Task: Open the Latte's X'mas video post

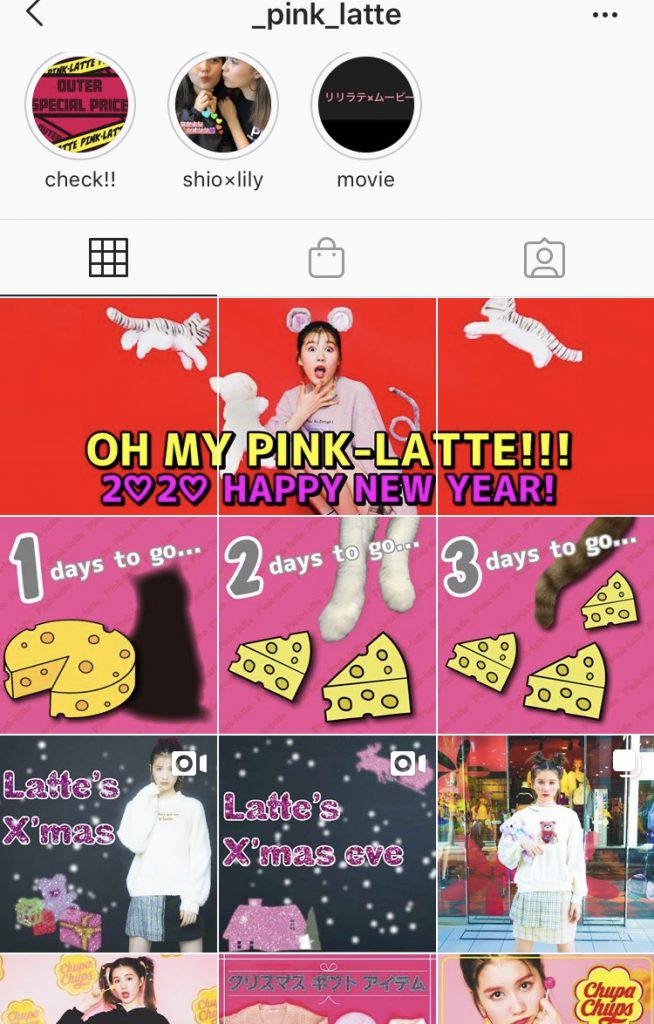Action: [108, 843]
